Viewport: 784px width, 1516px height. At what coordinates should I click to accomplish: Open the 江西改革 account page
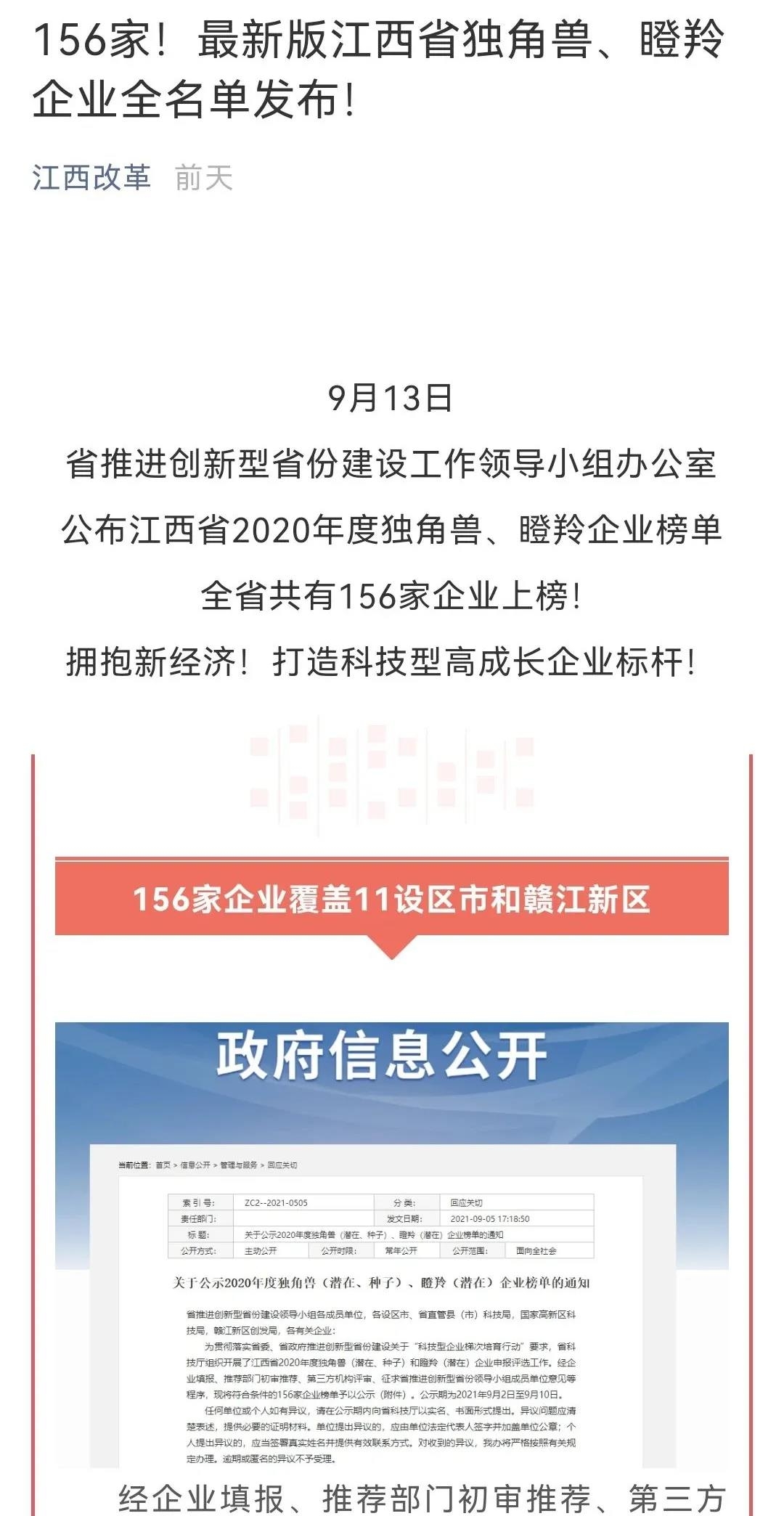pos(91,178)
